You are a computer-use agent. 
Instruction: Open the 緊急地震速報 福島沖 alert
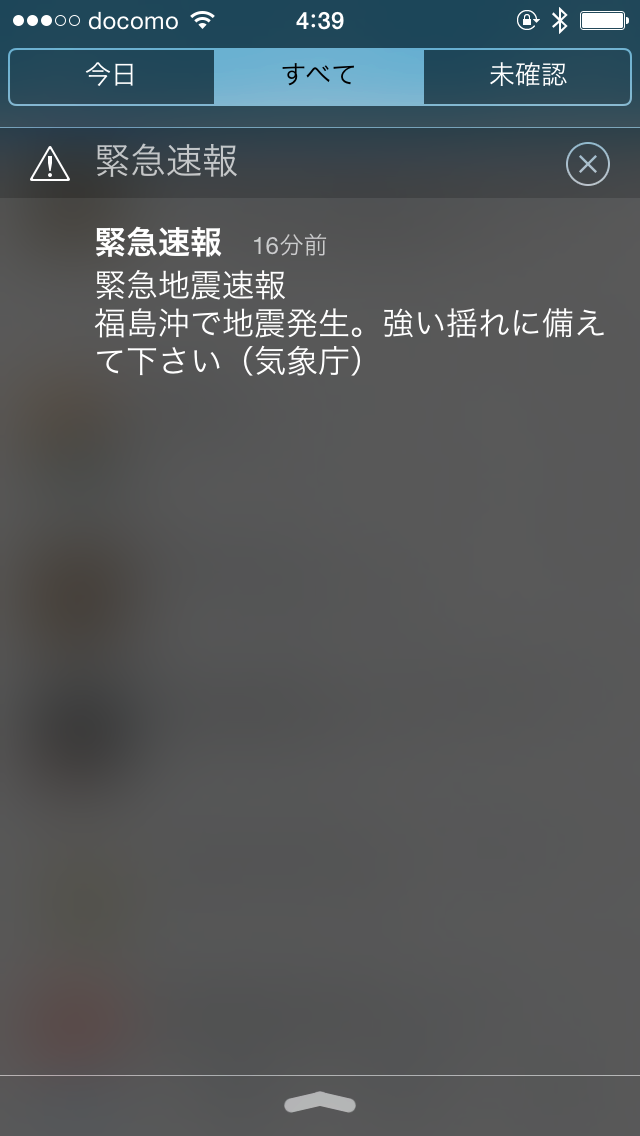[x=350, y=307]
